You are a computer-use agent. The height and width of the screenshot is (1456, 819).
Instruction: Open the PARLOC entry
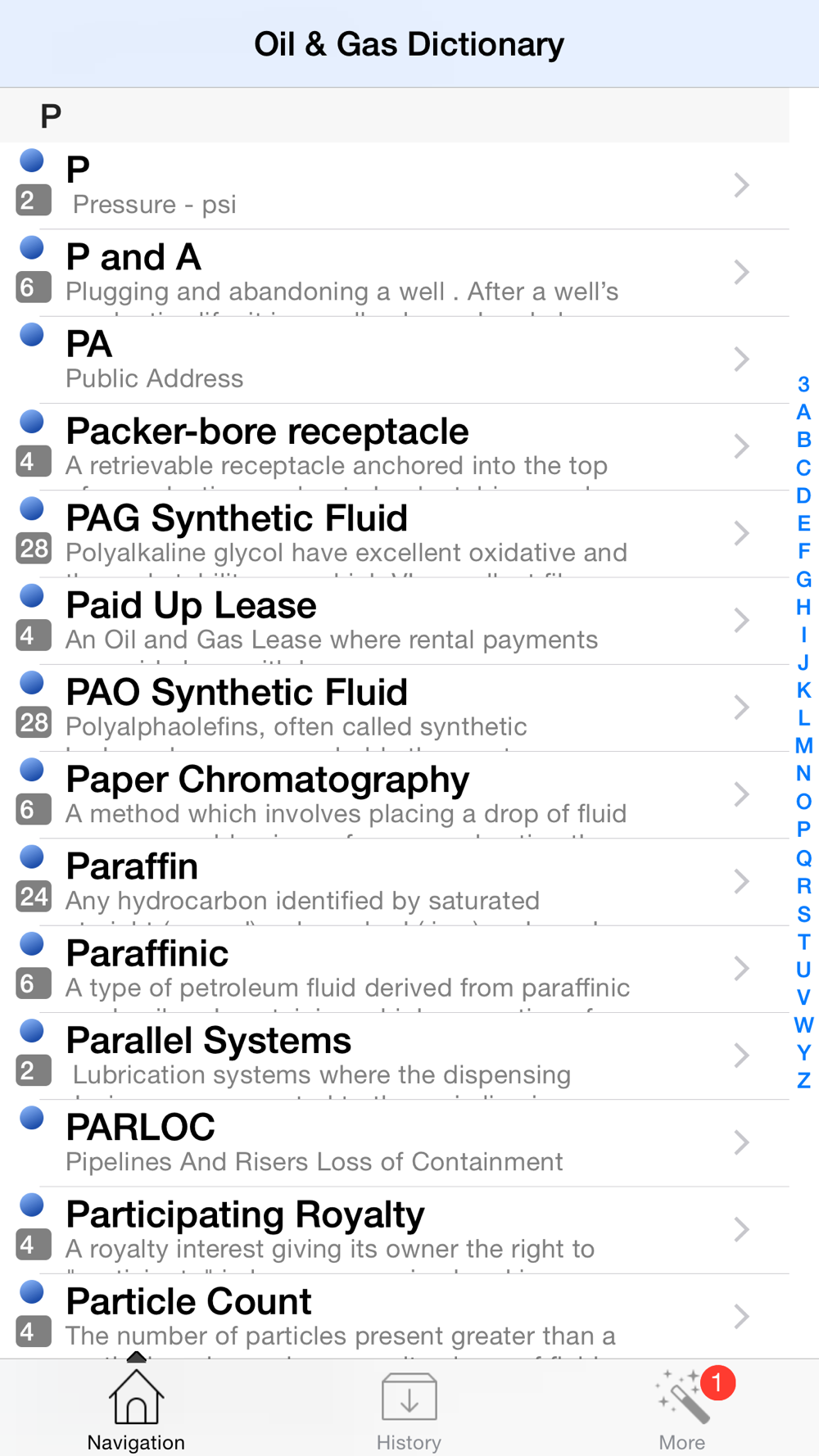[395, 1143]
